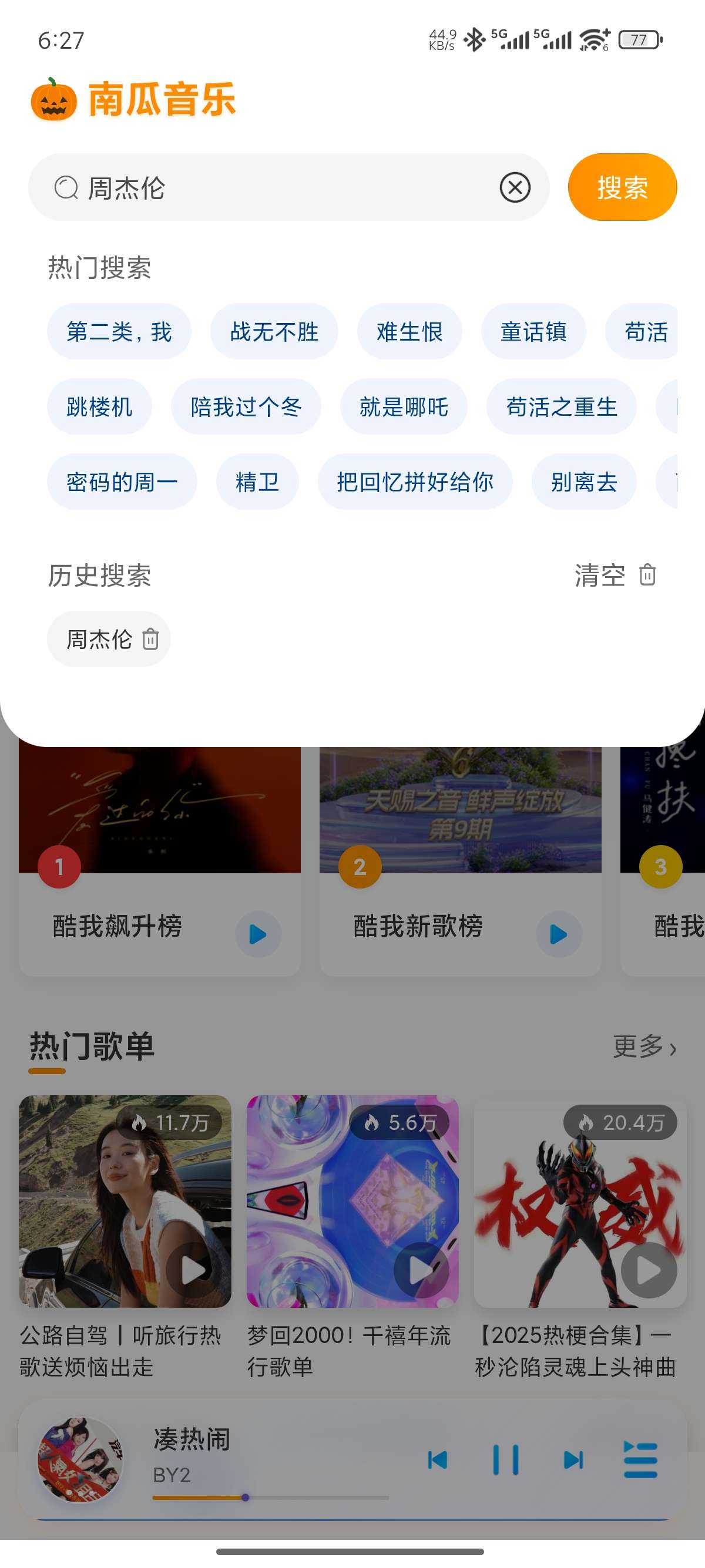Pause the song 凑热闹

click(505, 1460)
